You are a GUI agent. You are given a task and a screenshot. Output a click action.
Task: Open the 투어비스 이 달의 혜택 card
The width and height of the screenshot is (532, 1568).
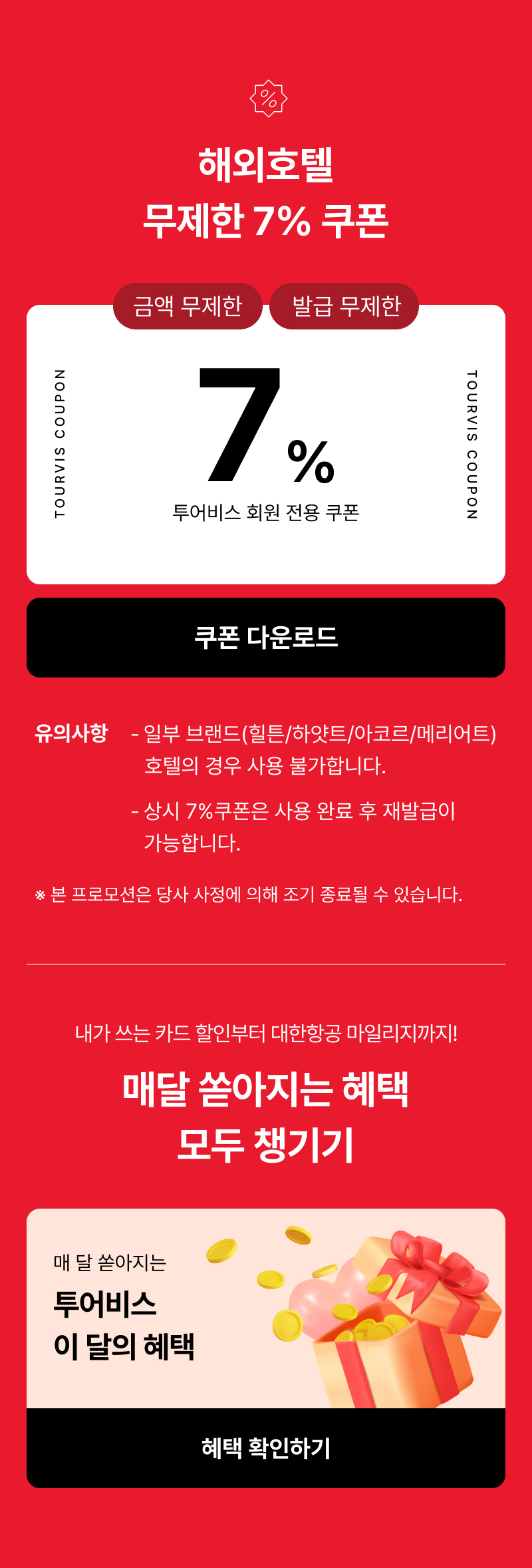[266, 1308]
